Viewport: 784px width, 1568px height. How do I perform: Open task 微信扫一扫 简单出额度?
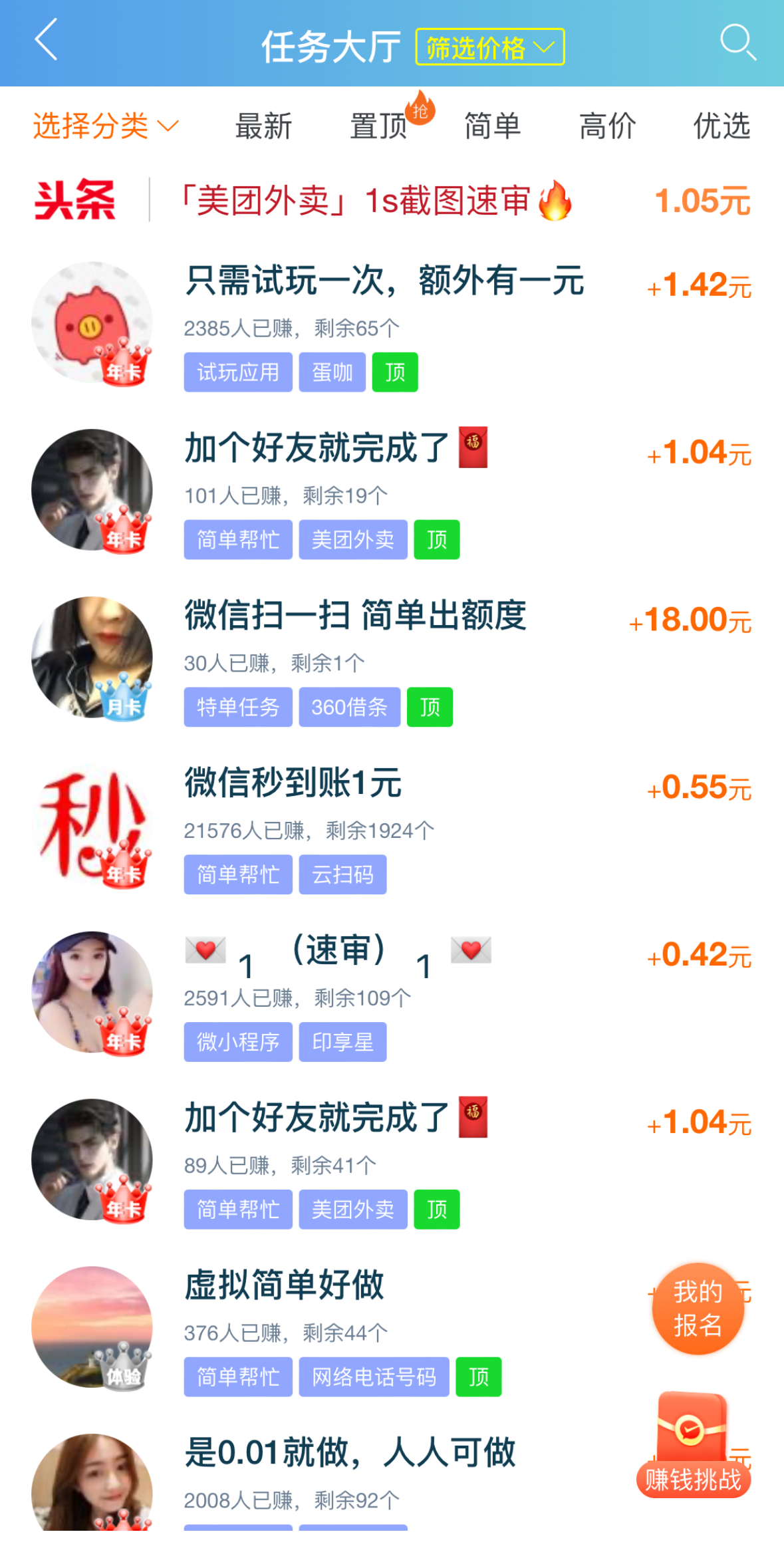coord(355,616)
